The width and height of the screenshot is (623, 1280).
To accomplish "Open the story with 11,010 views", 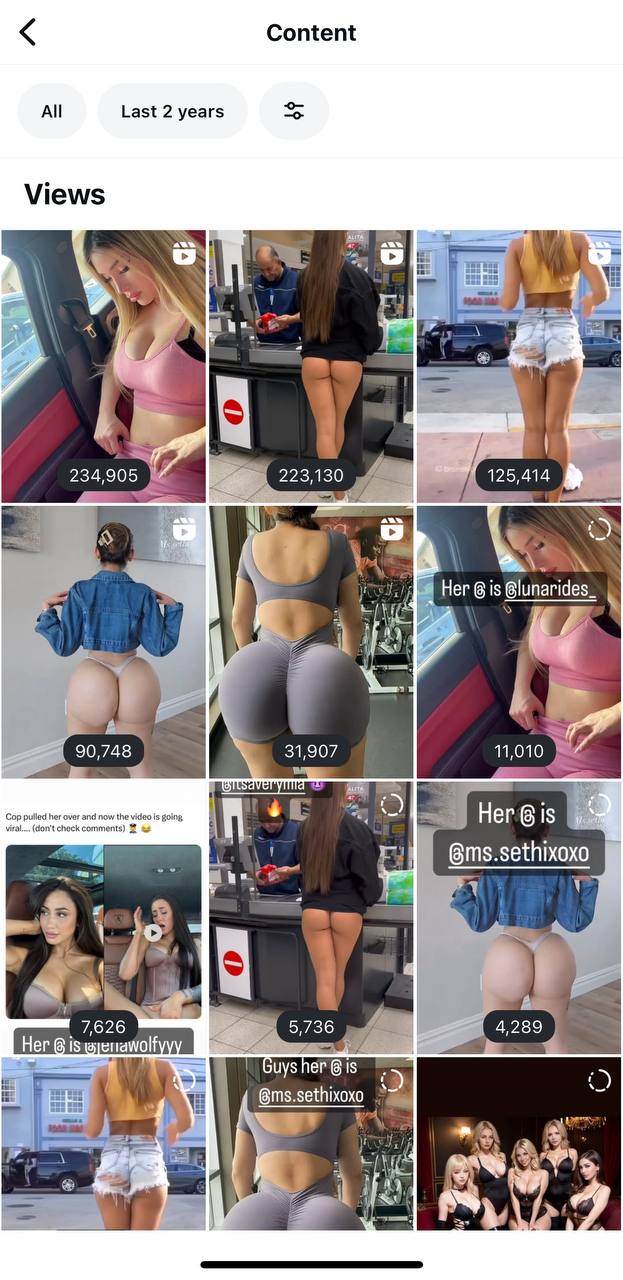I will [518, 641].
